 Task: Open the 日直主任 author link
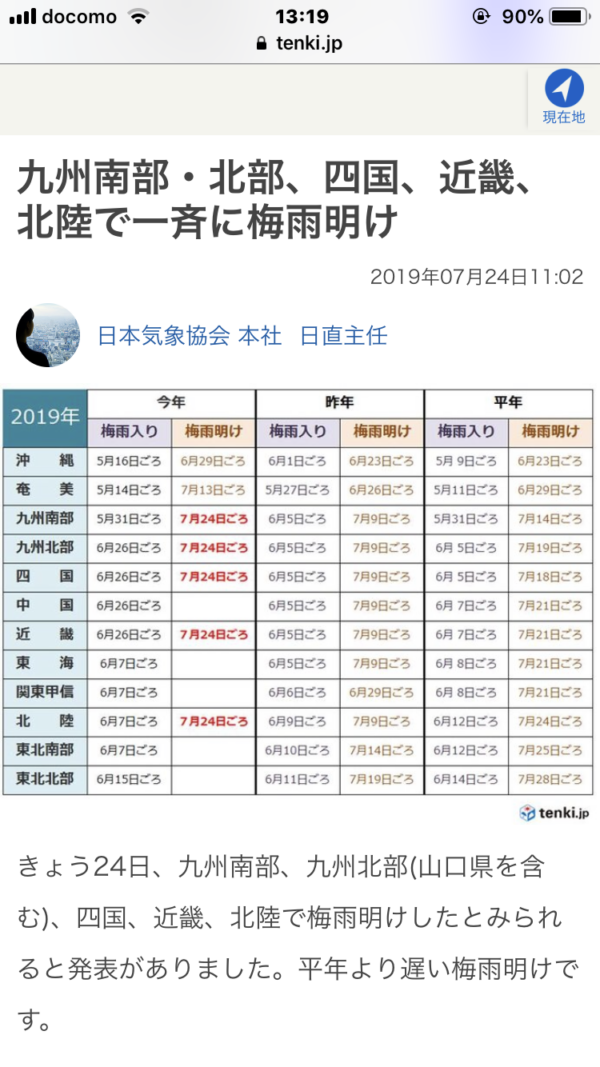tap(344, 335)
